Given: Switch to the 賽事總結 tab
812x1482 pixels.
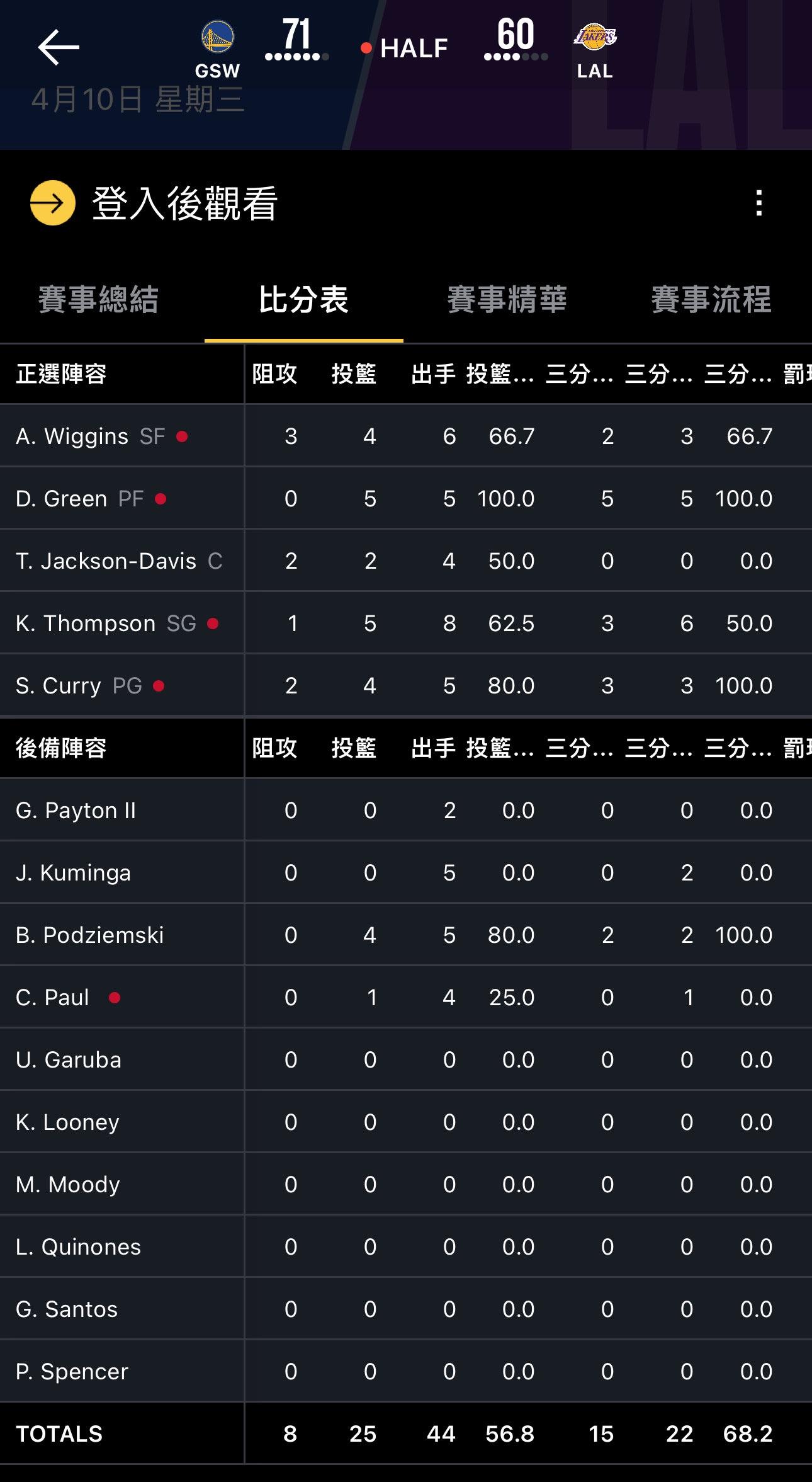Looking at the screenshot, I should 98,300.
